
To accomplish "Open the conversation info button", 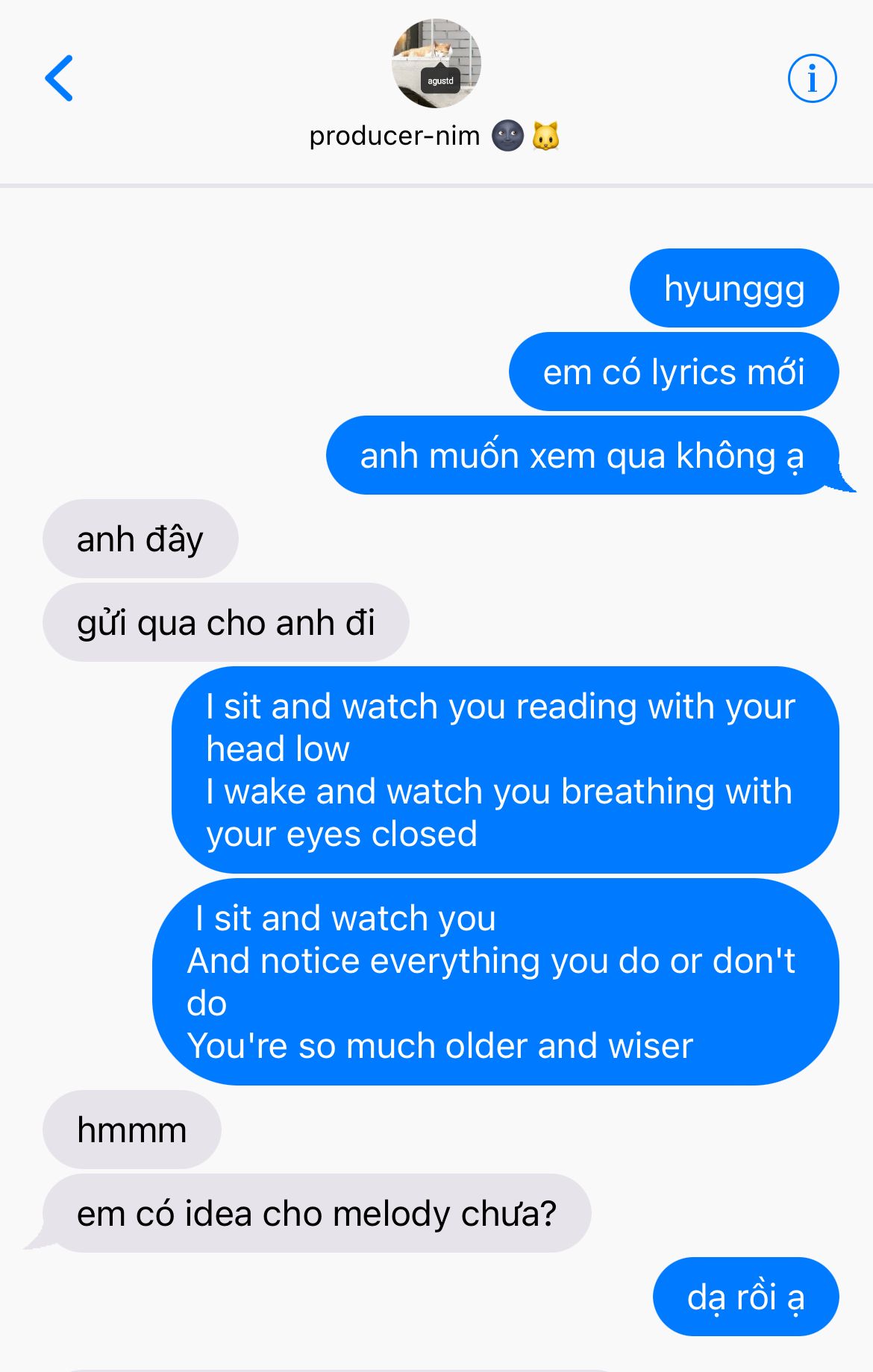I will pyautogui.click(x=812, y=78).
